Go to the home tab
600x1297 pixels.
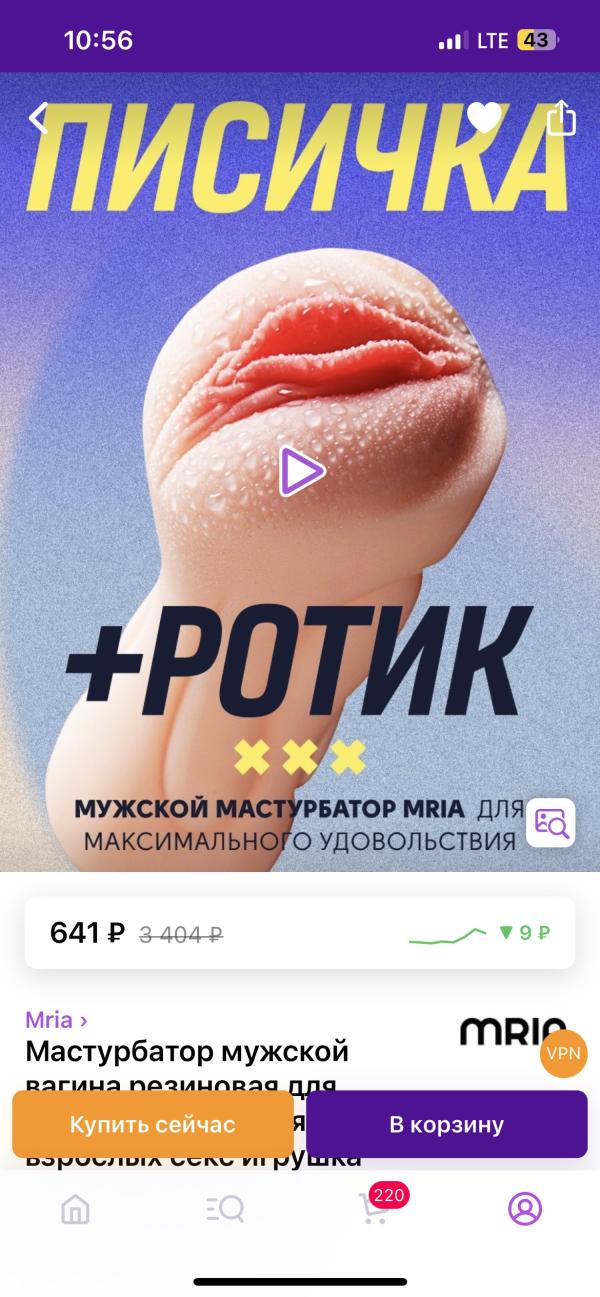click(75, 1209)
